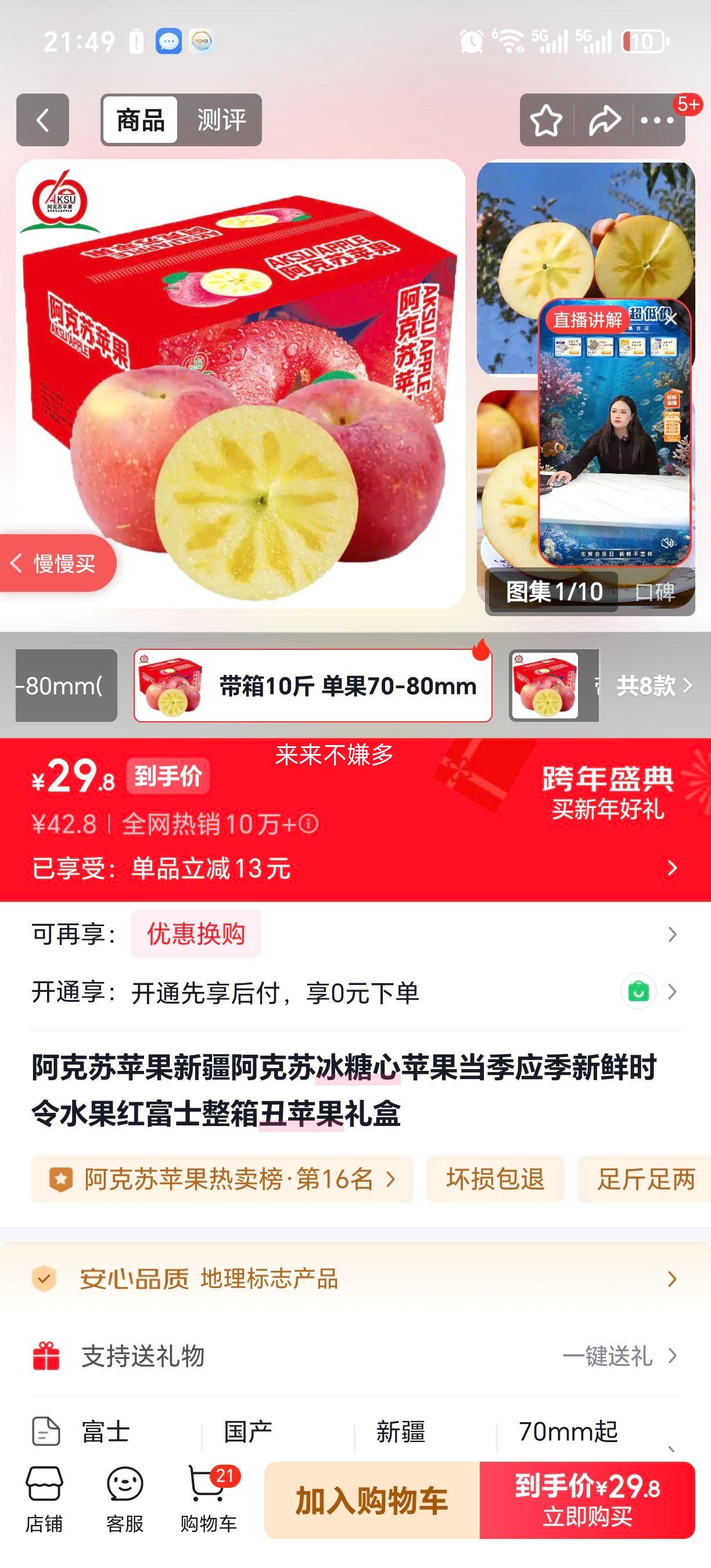
Task: Select the 商品 tab
Action: click(x=141, y=121)
